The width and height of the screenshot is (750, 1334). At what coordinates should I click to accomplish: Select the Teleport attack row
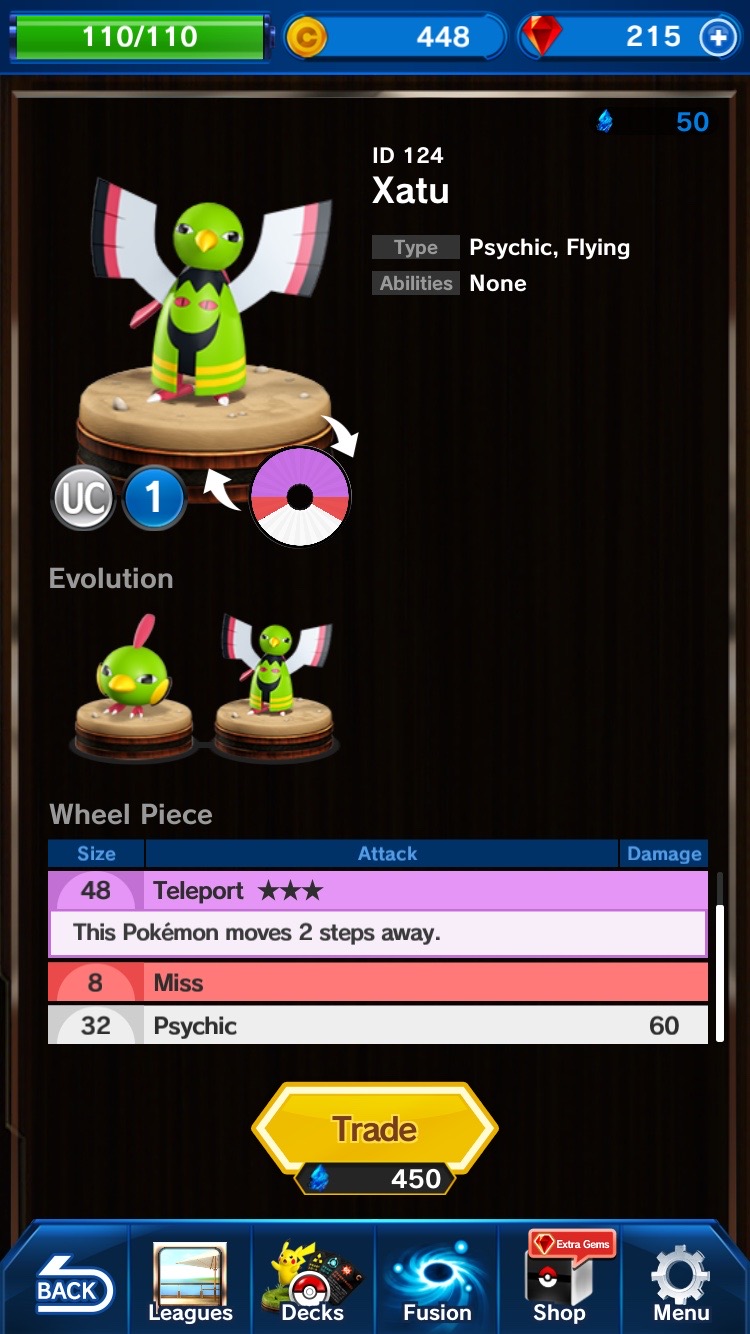(x=378, y=891)
